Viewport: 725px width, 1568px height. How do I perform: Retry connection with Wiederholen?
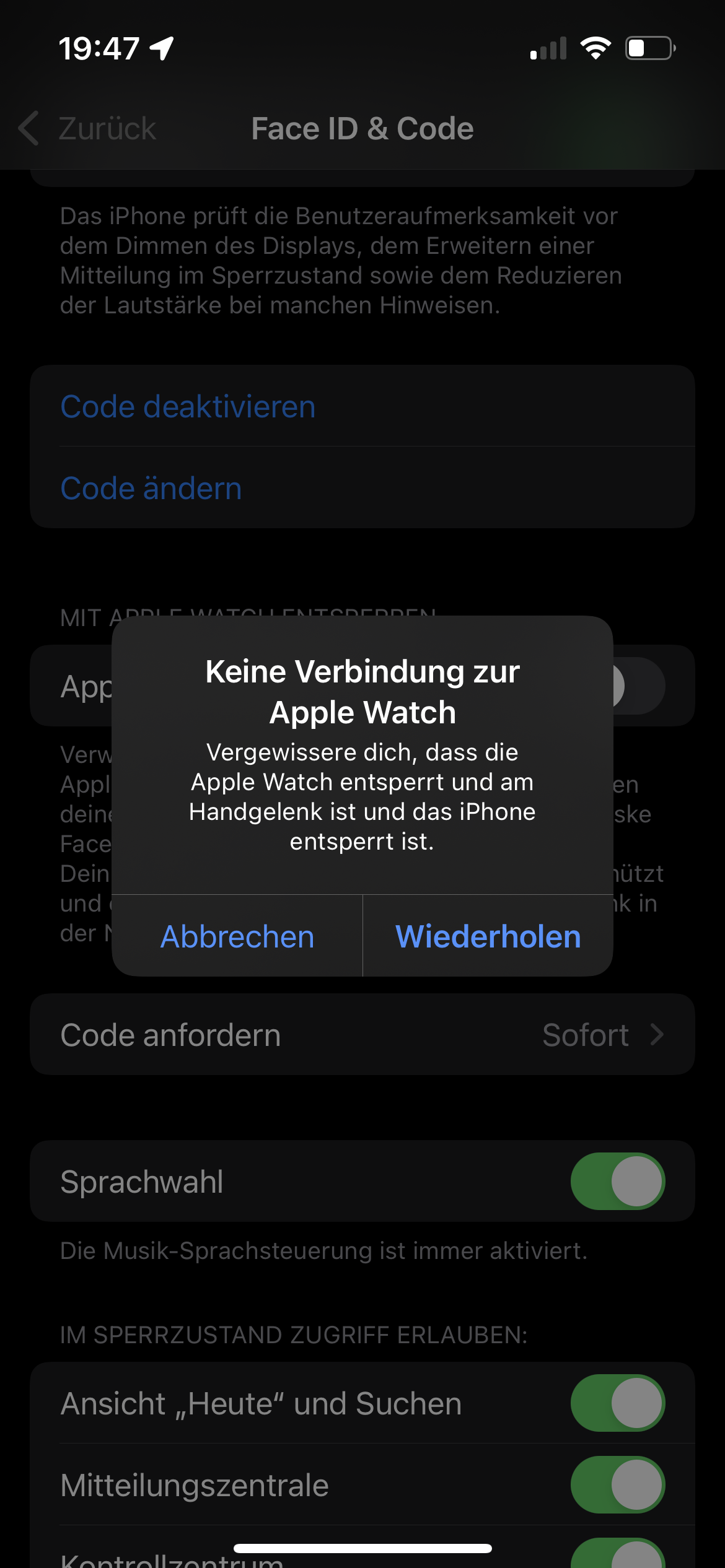tap(488, 936)
